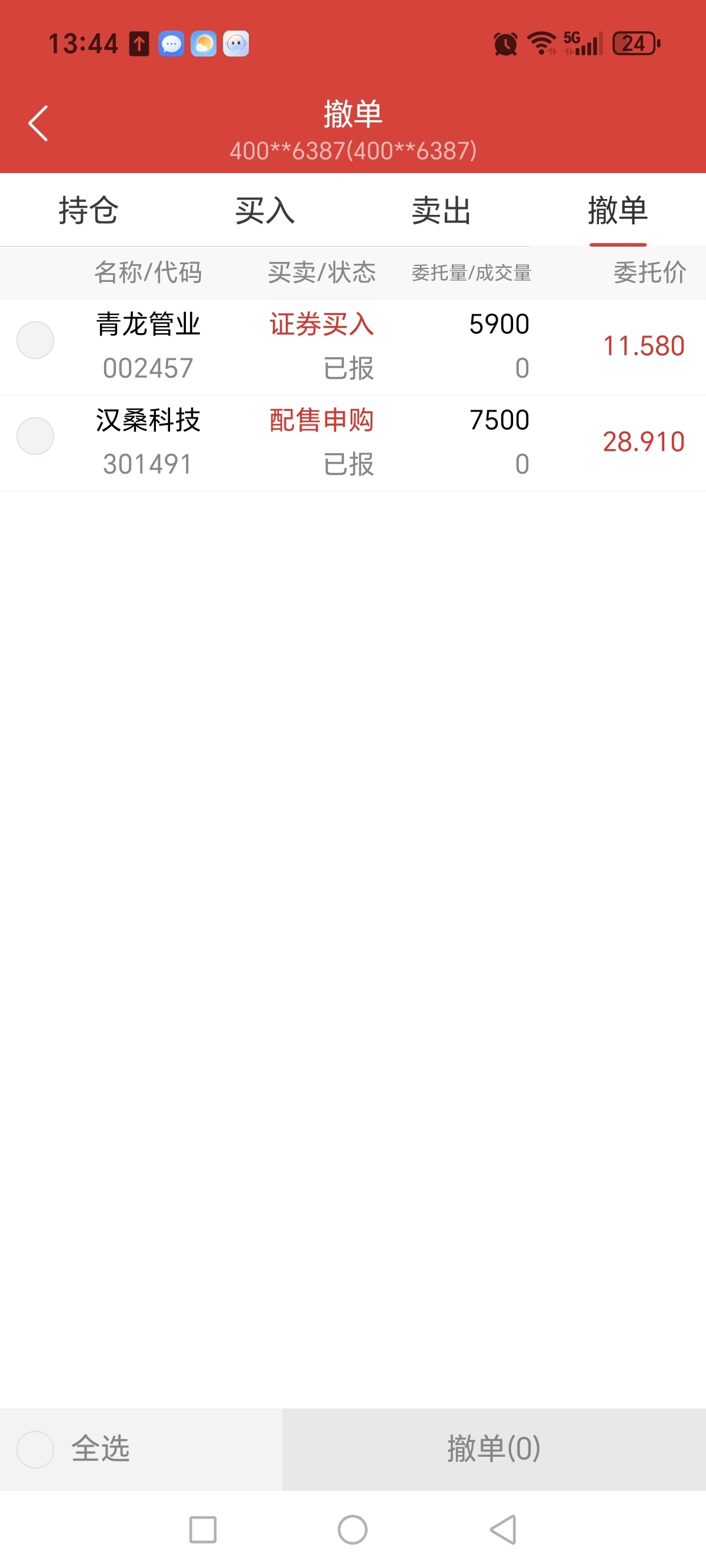706x1568 pixels.
Task: Go back using the header arrow
Action: point(38,124)
